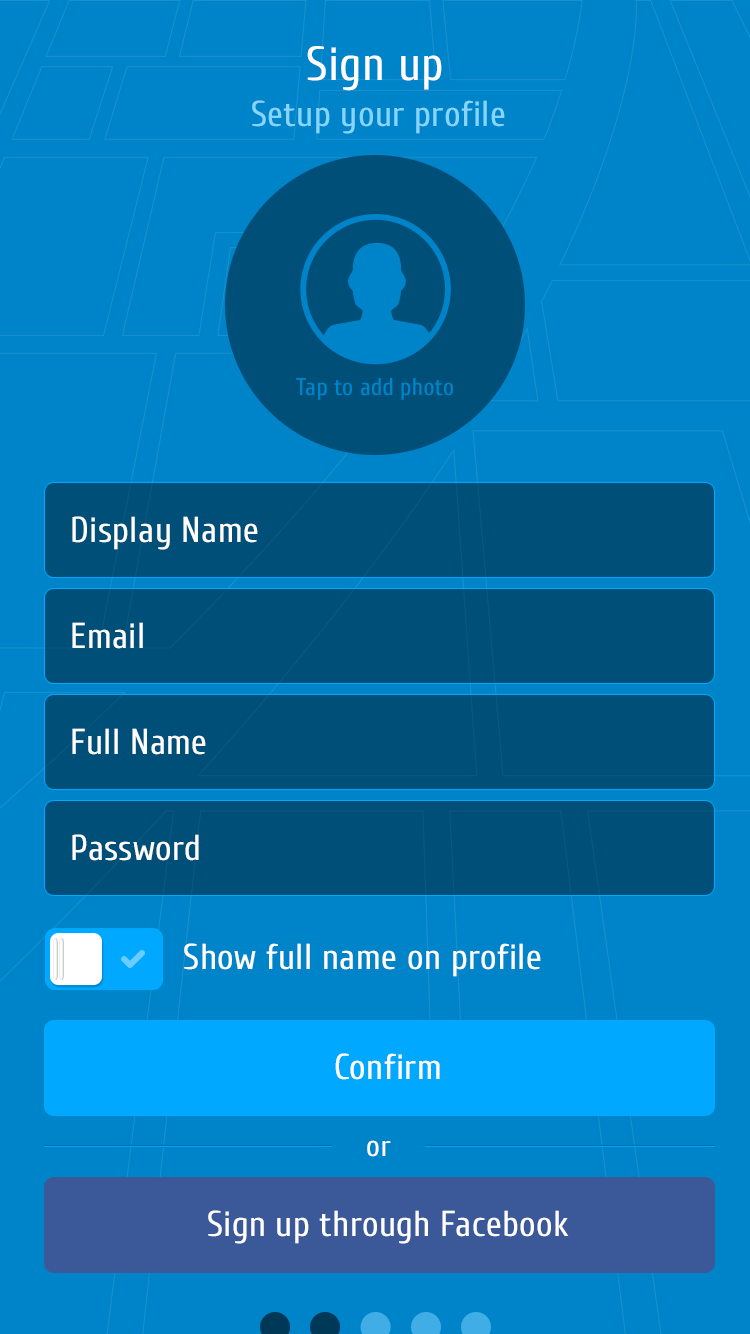Tap to add a profile photo
Screen dimensions: 750x1334
[x=375, y=305]
